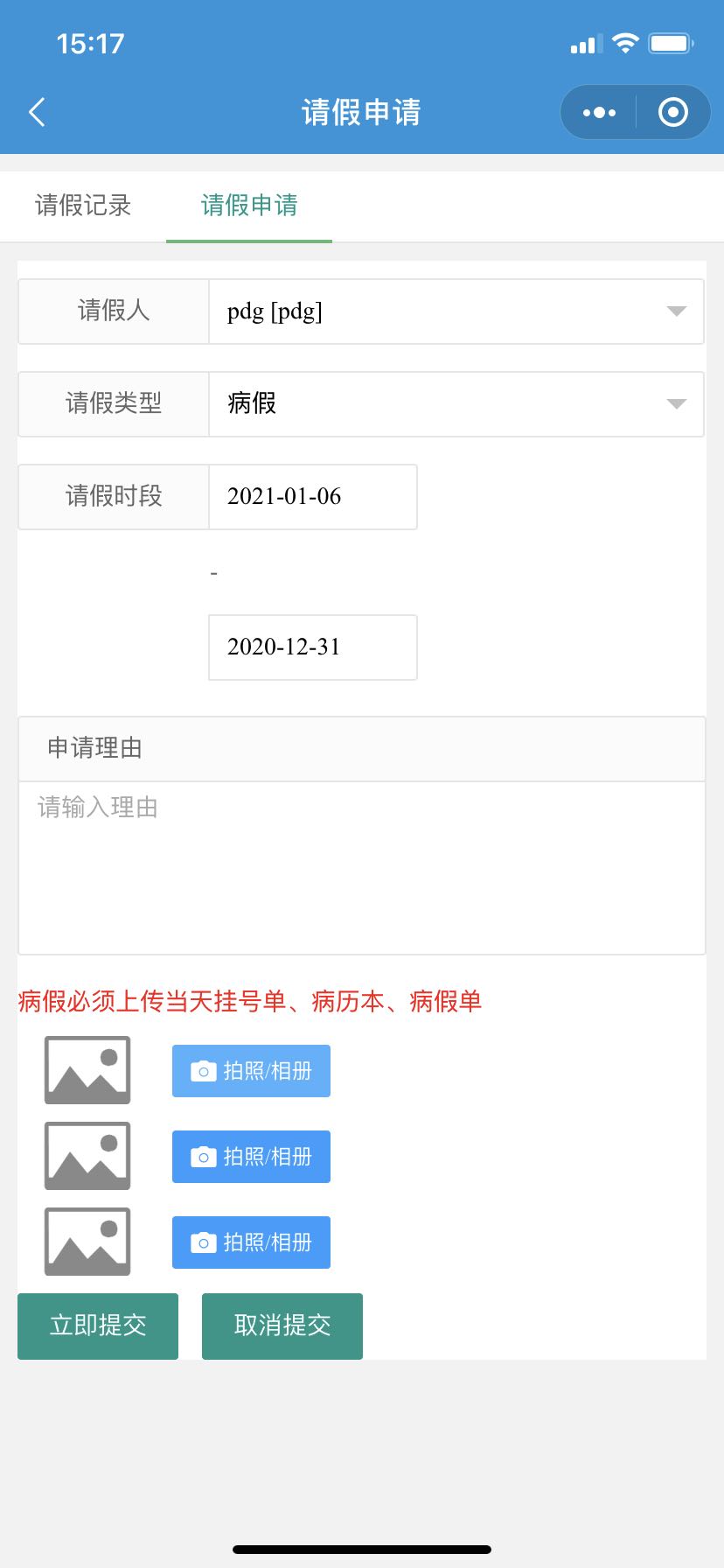This screenshot has height=1568, width=724.
Task: Submit the leave request with 立即提交
Action: [x=98, y=1326]
